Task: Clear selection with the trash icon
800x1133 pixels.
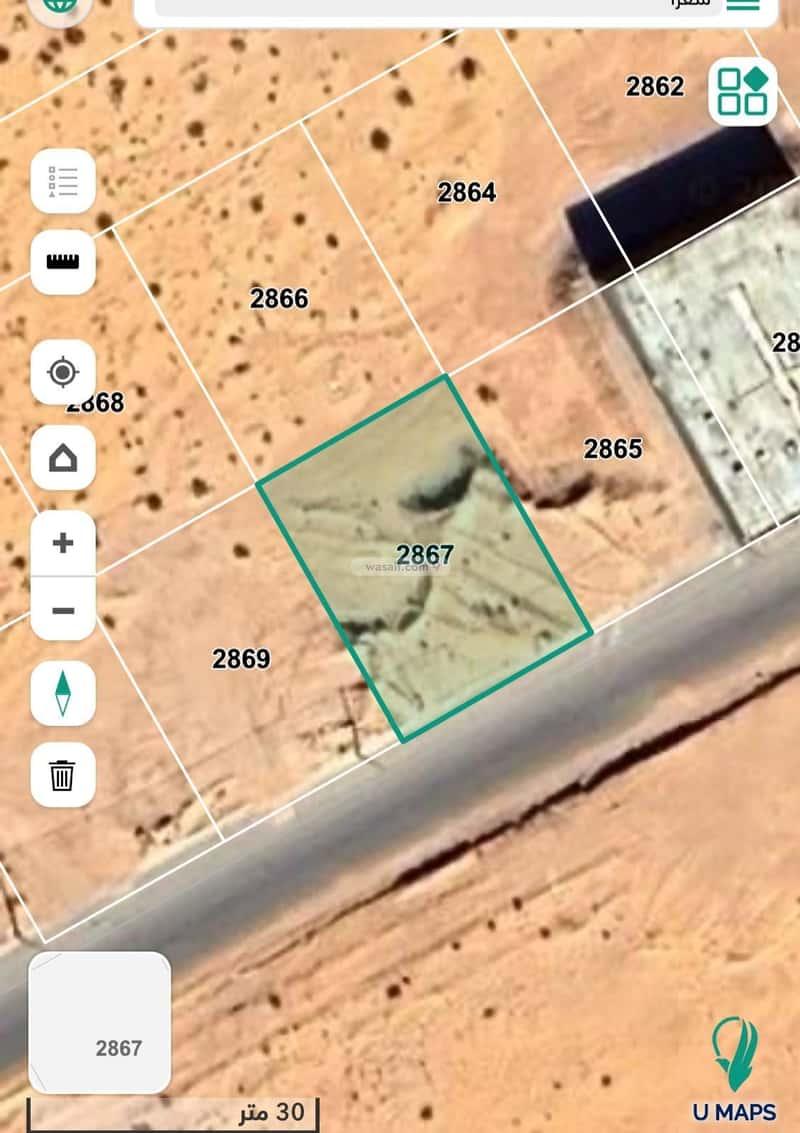Action: (x=63, y=774)
